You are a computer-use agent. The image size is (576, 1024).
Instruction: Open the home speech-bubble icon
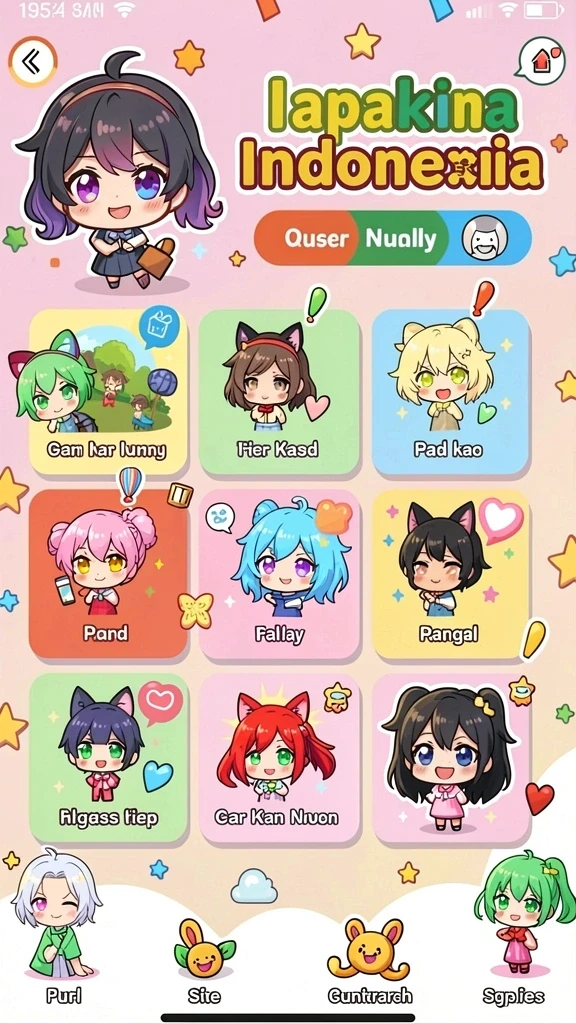tap(541, 62)
